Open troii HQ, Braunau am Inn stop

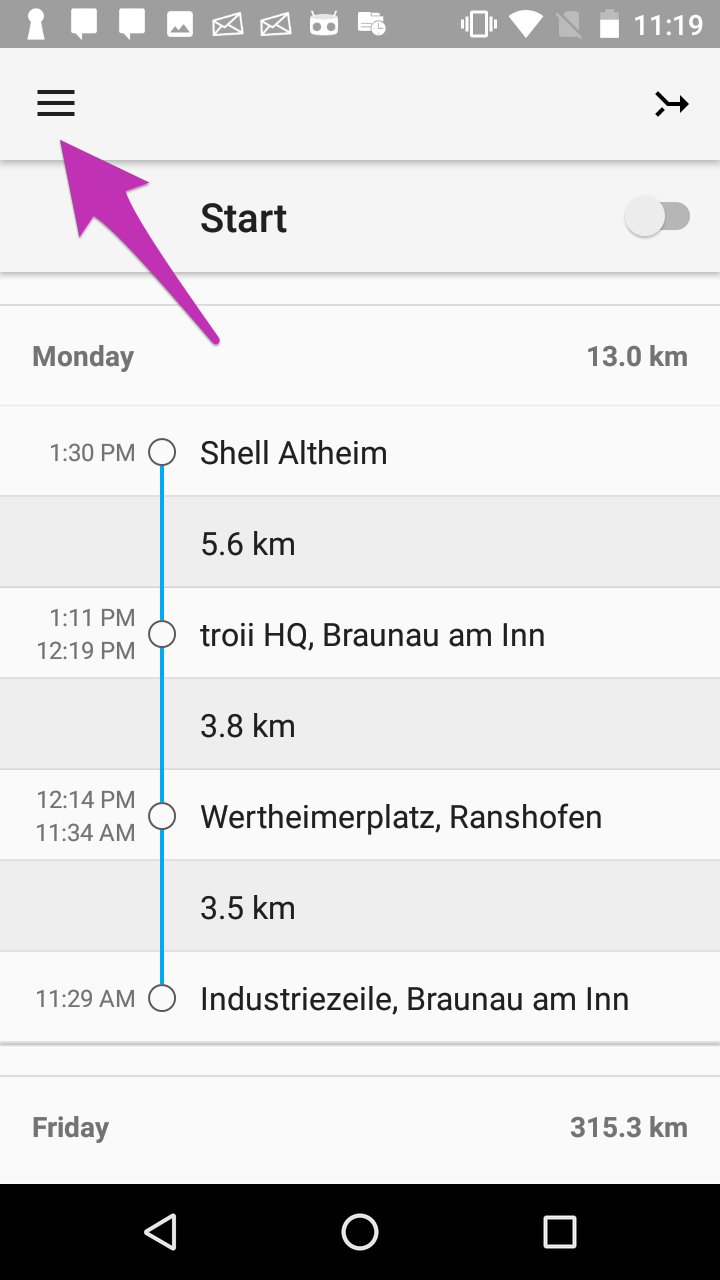click(x=372, y=634)
